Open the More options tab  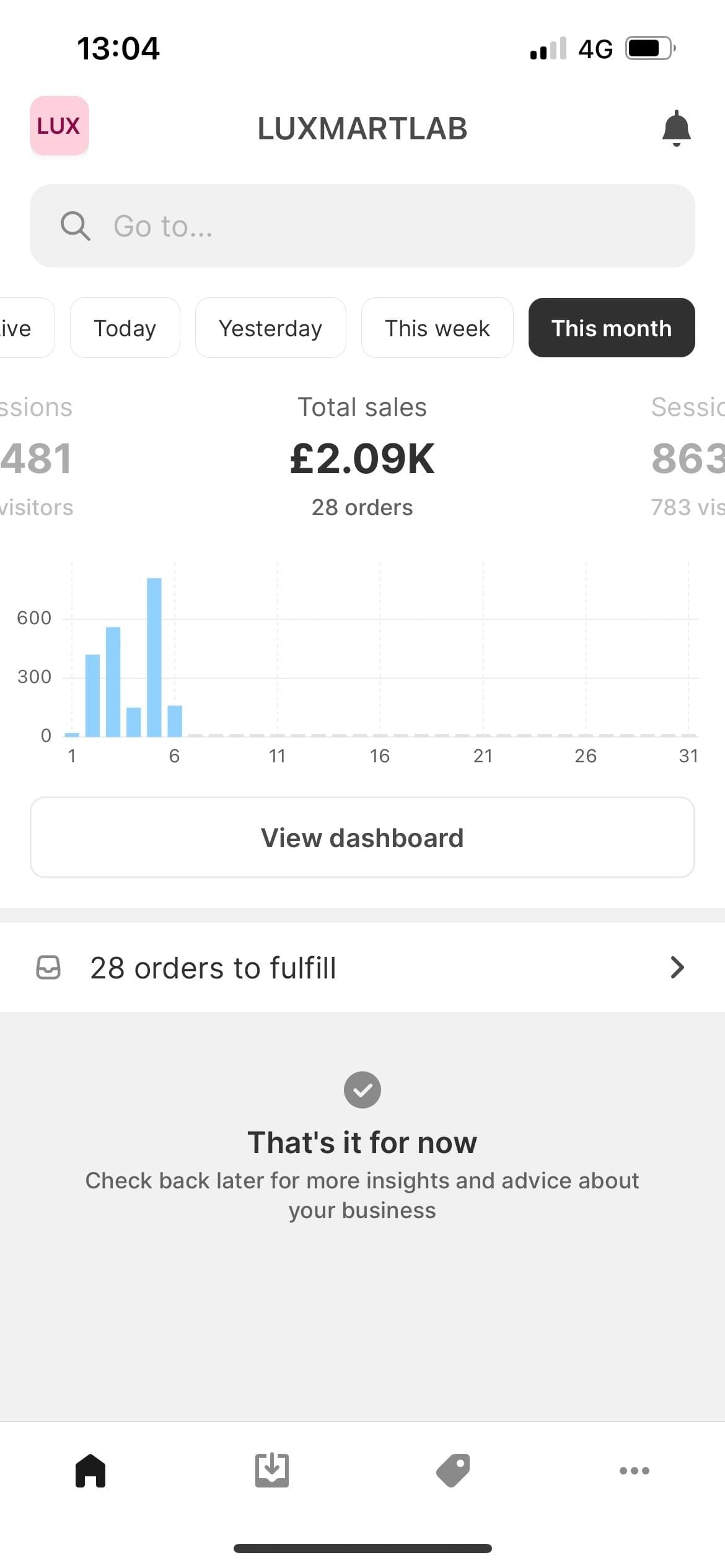point(634,1470)
